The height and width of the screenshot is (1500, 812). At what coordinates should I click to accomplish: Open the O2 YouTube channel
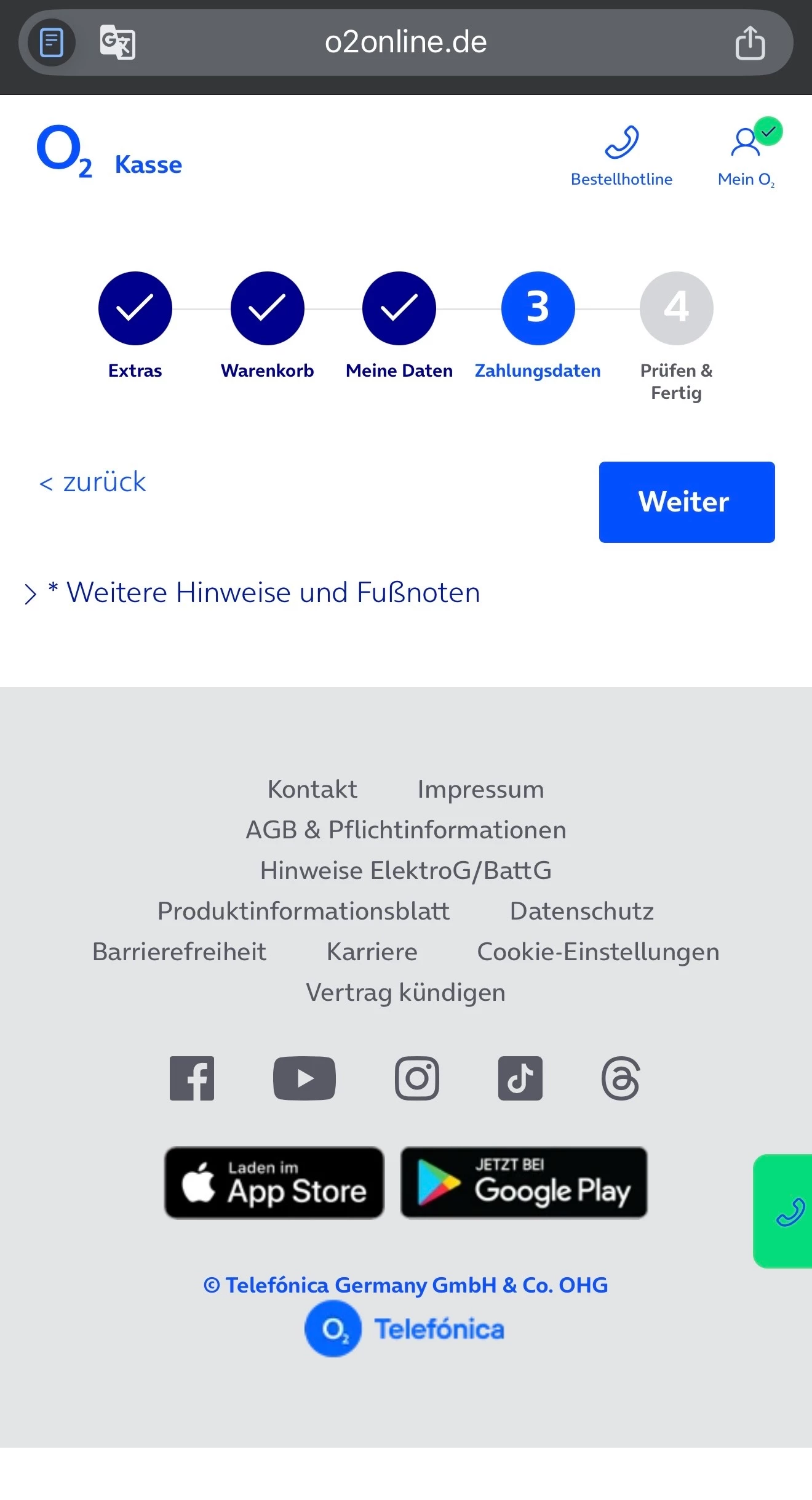304,1078
